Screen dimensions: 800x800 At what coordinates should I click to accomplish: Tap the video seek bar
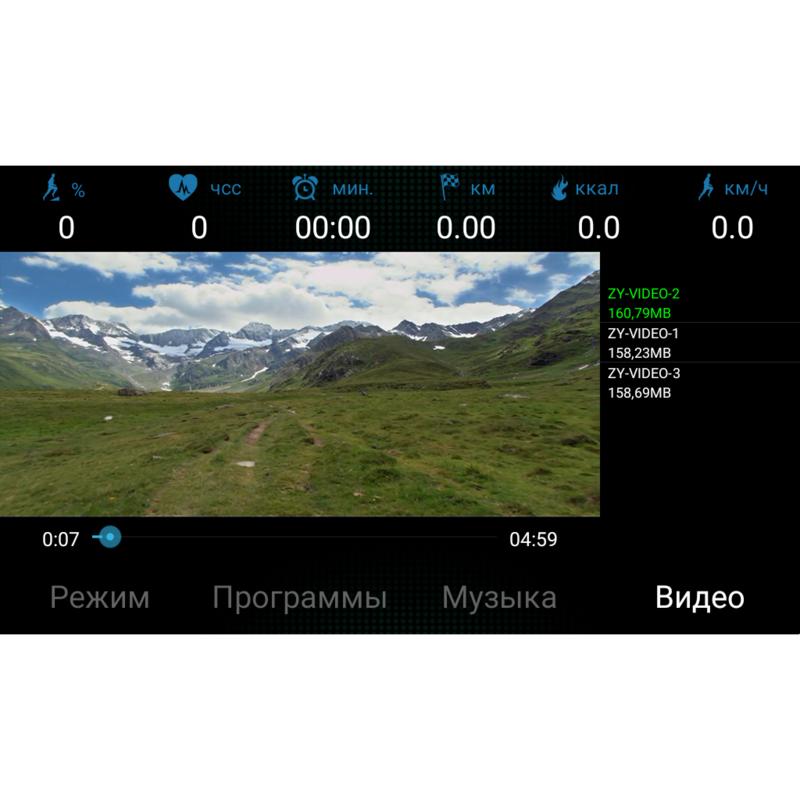pyautogui.click(x=300, y=538)
